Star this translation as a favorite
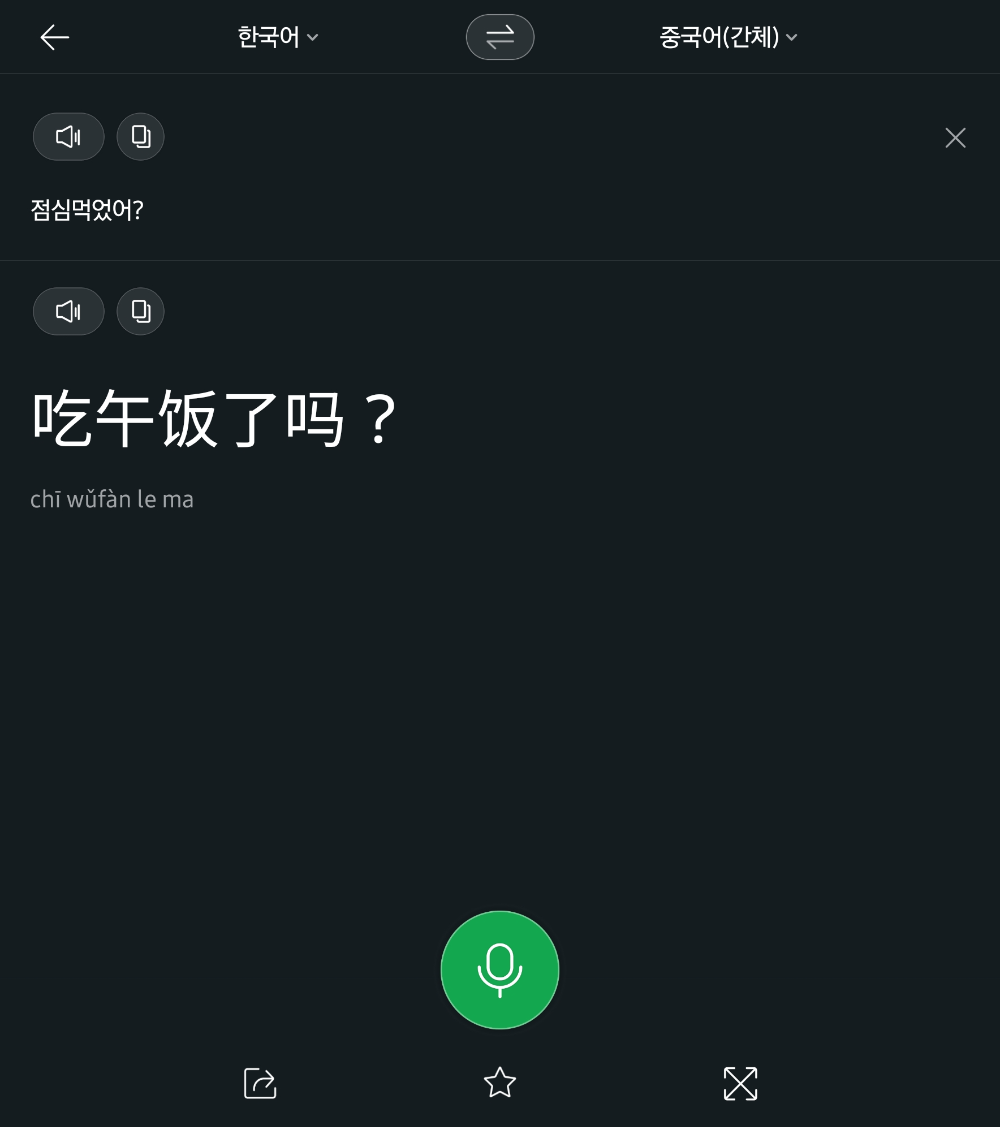 point(500,1083)
